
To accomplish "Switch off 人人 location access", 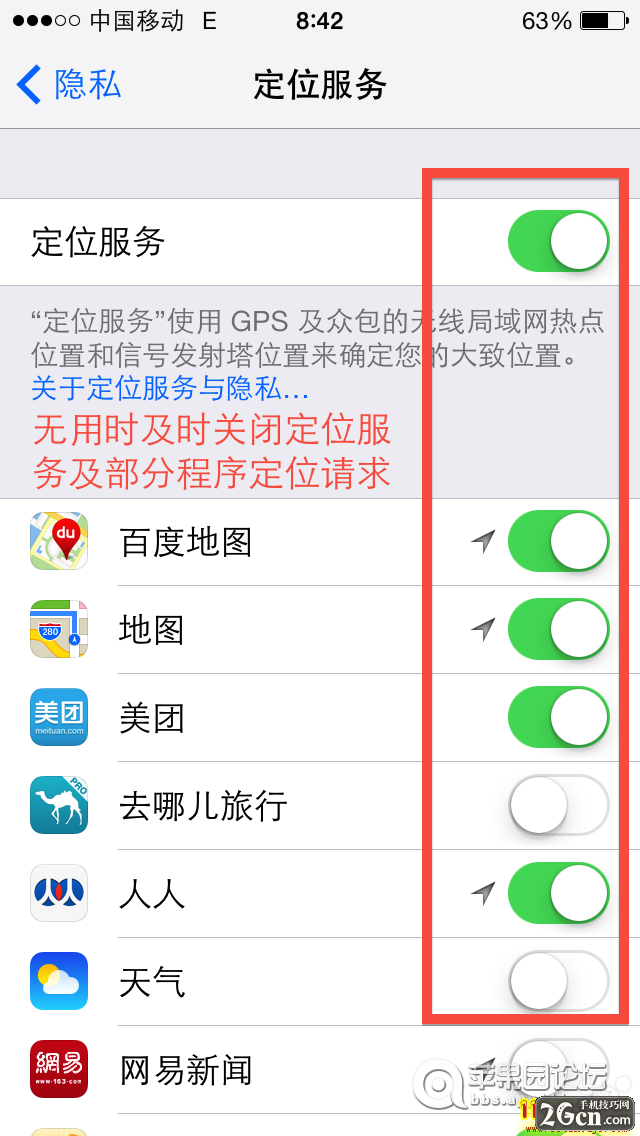I will pyautogui.click(x=558, y=893).
